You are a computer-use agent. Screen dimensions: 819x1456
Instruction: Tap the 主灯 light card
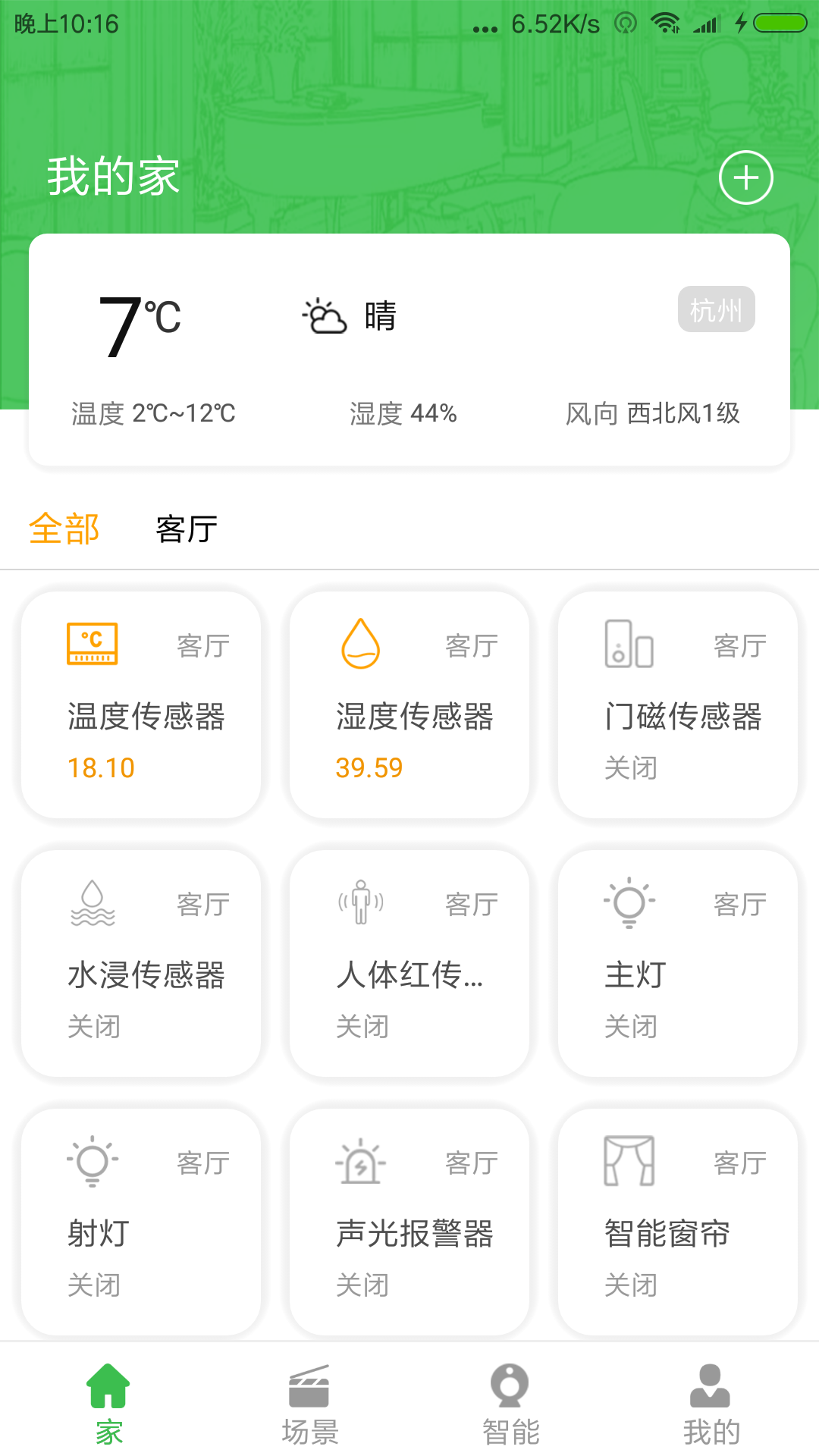coord(678,963)
